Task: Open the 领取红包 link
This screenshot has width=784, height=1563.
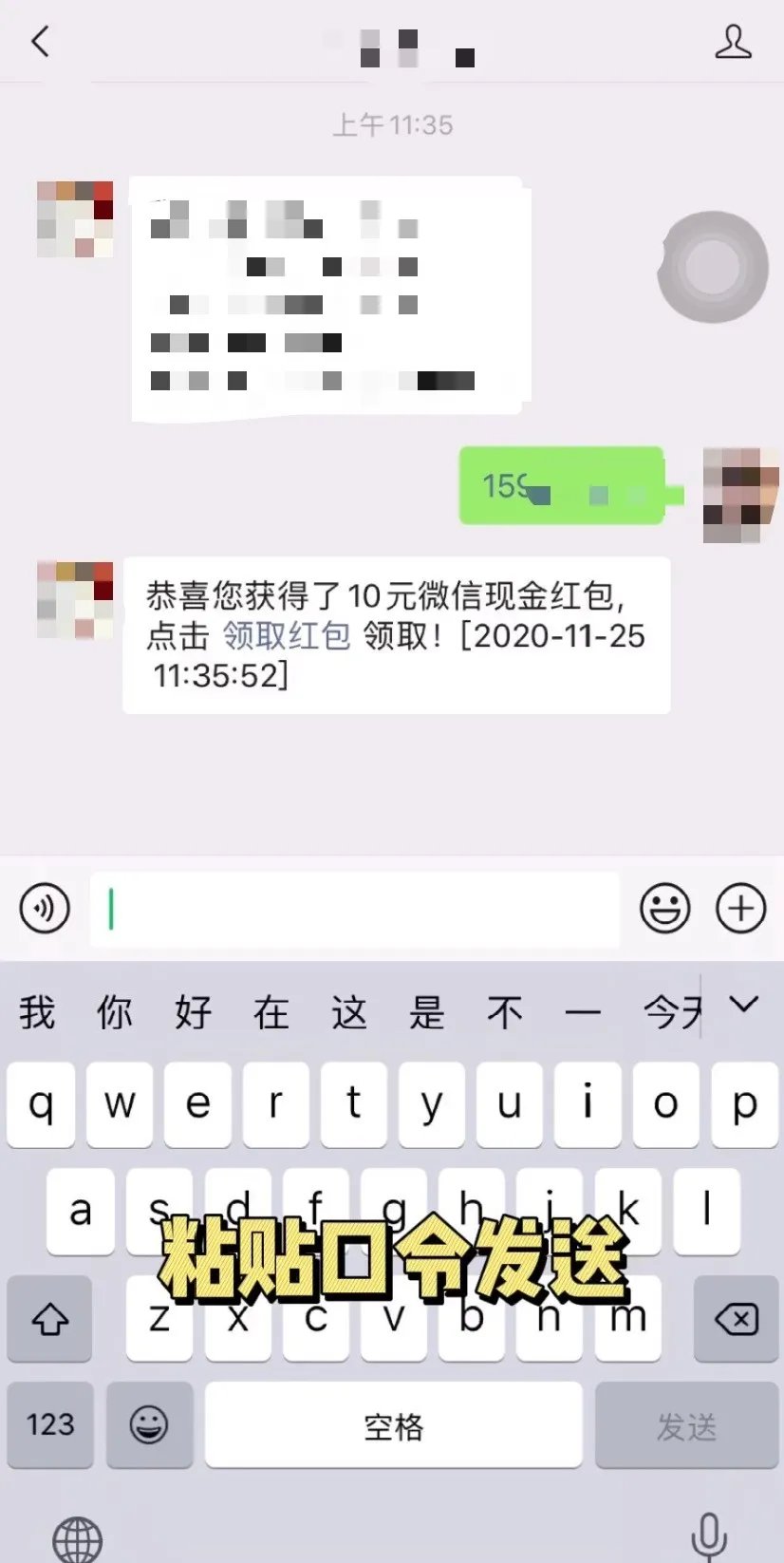Action: point(286,635)
